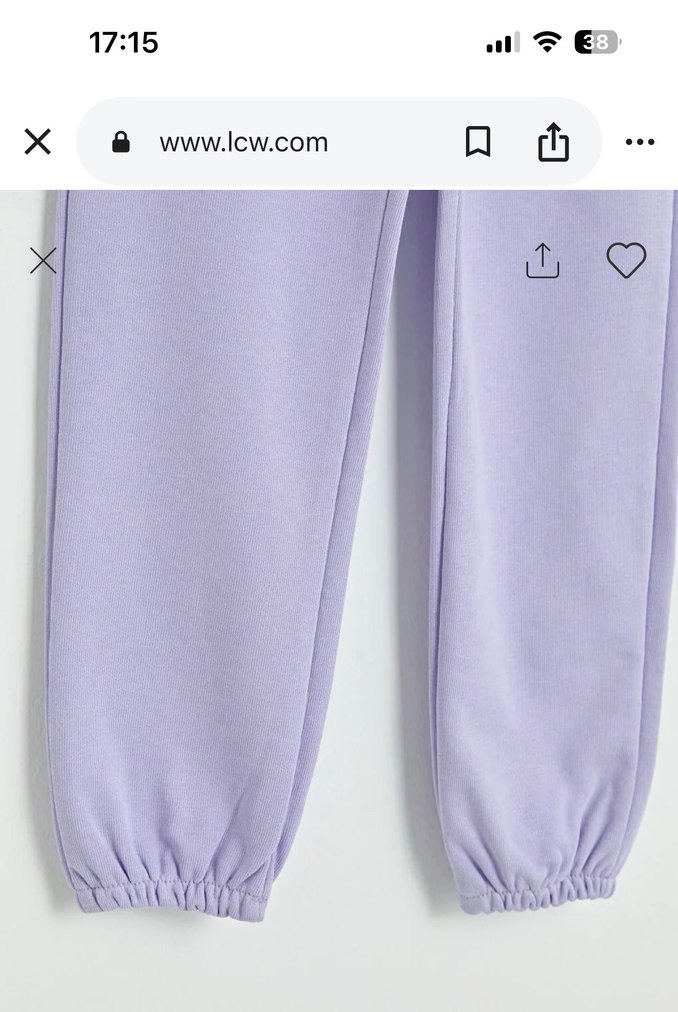678x1012 pixels.
Task: Add the product to favorites with heart
Action: click(626, 261)
